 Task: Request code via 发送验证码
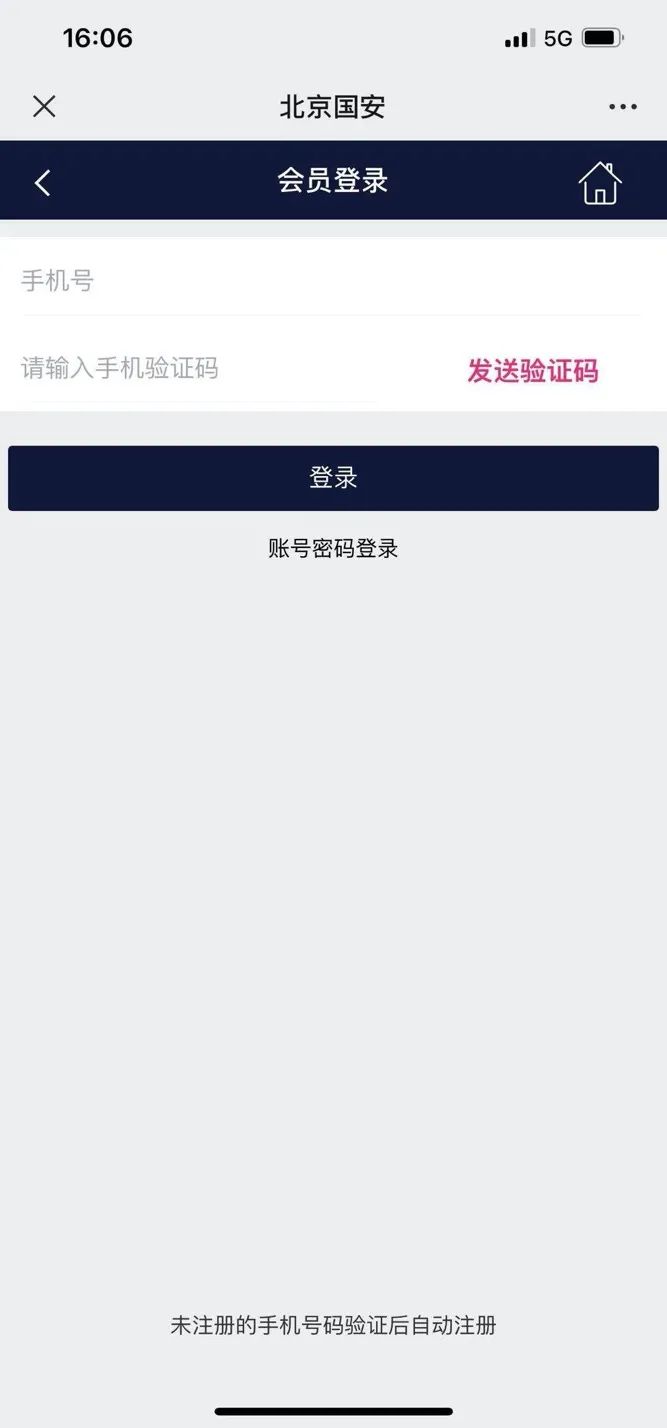tap(532, 371)
